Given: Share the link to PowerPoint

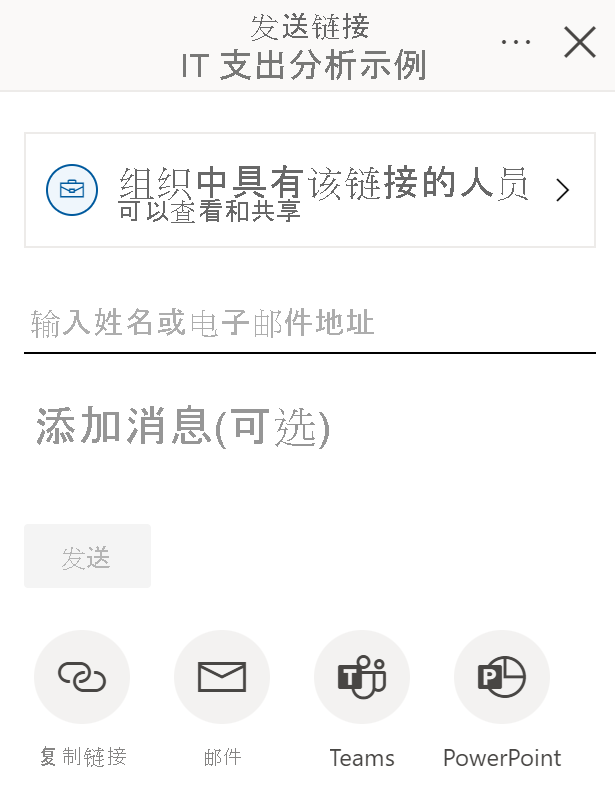Looking at the screenshot, I should 502,677.
